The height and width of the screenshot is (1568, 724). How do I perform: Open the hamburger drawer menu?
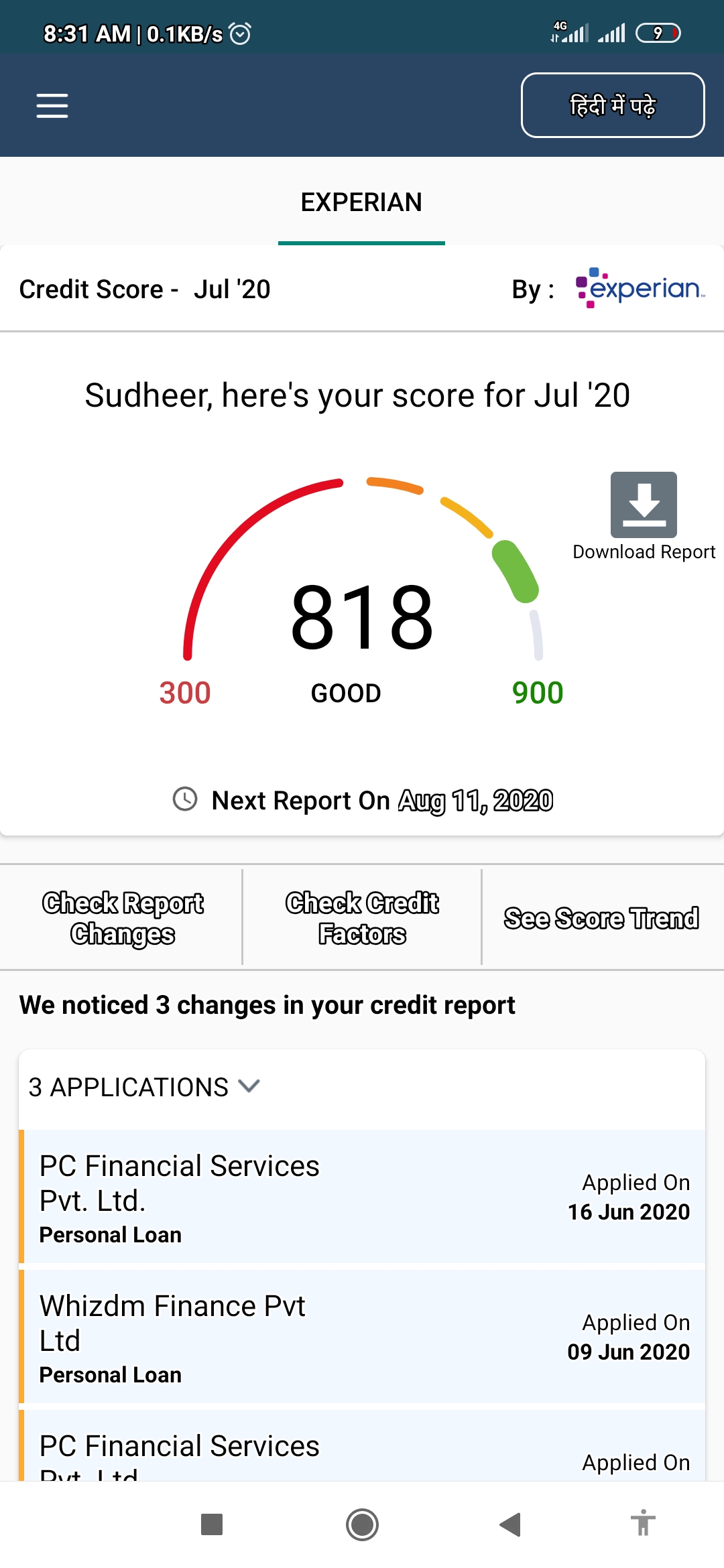click(52, 106)
